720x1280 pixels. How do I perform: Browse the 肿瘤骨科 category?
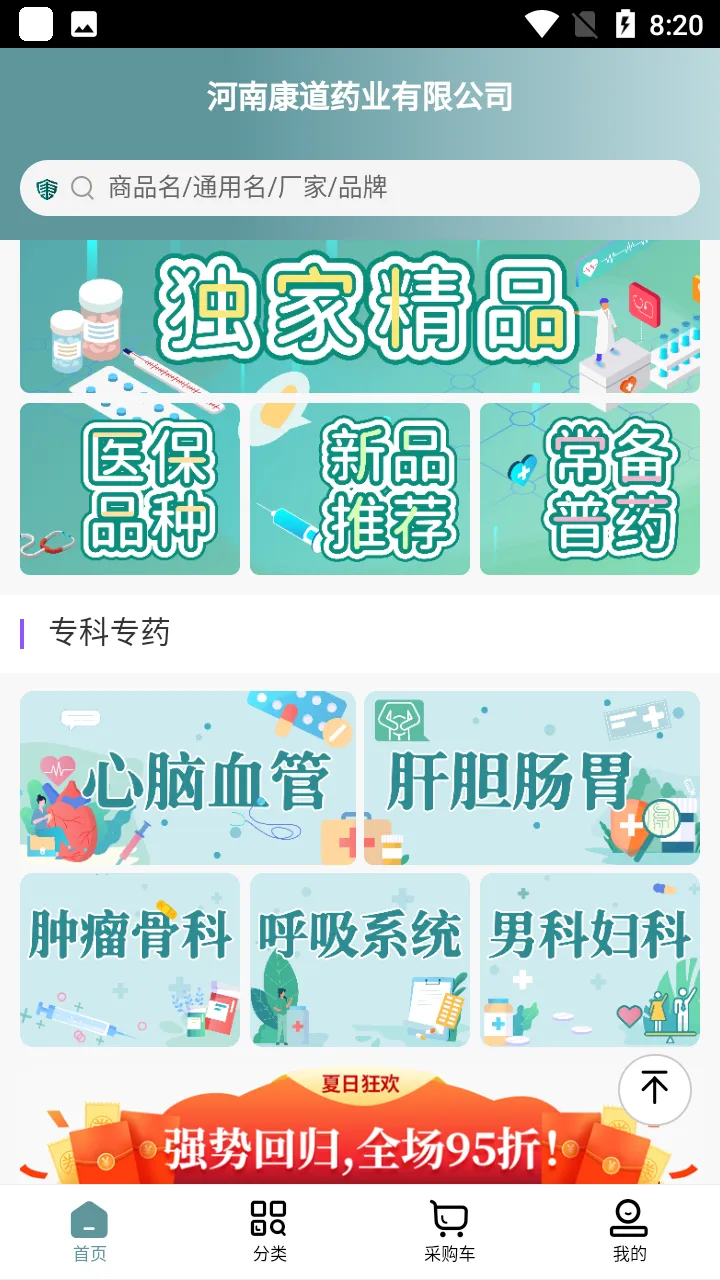coord(130,960)
